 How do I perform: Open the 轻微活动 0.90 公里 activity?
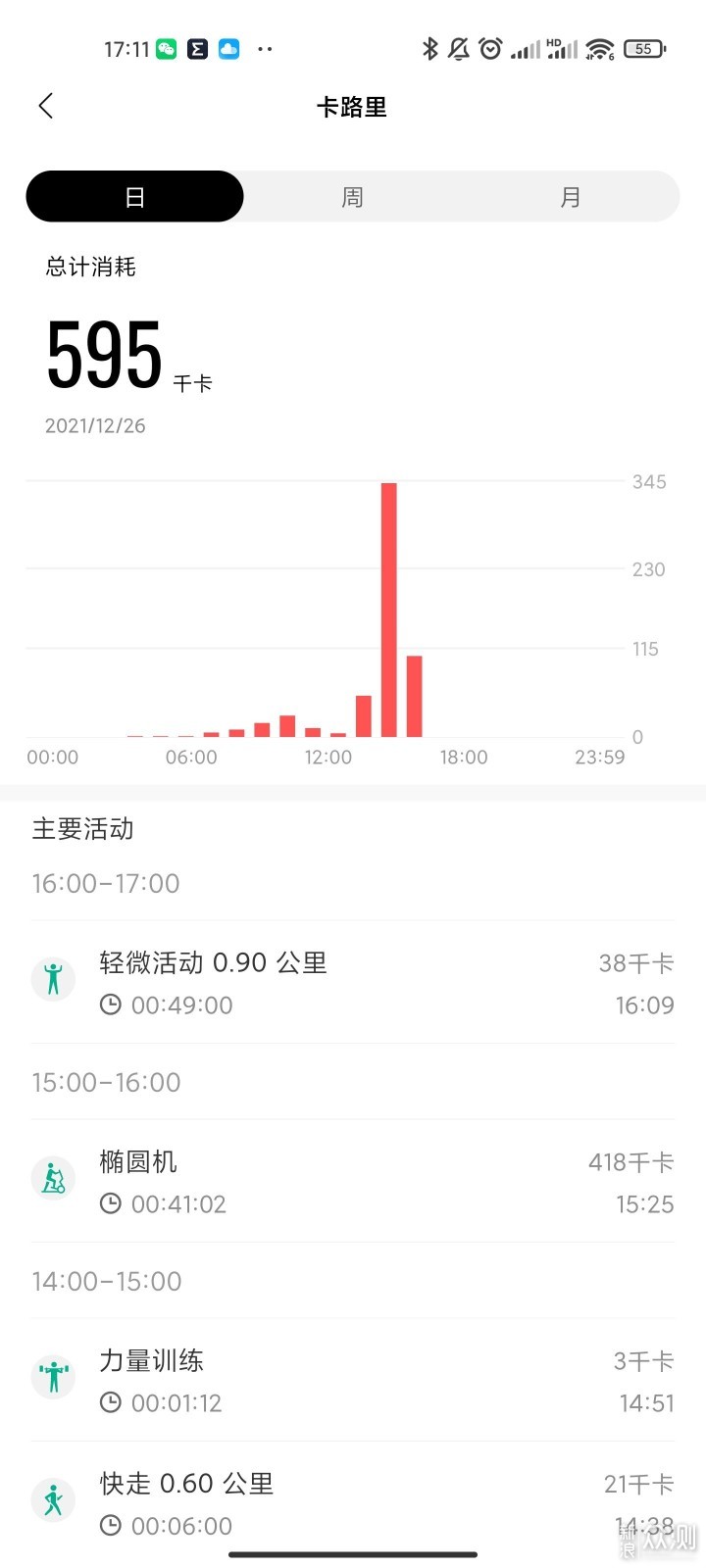coord(353,982)
